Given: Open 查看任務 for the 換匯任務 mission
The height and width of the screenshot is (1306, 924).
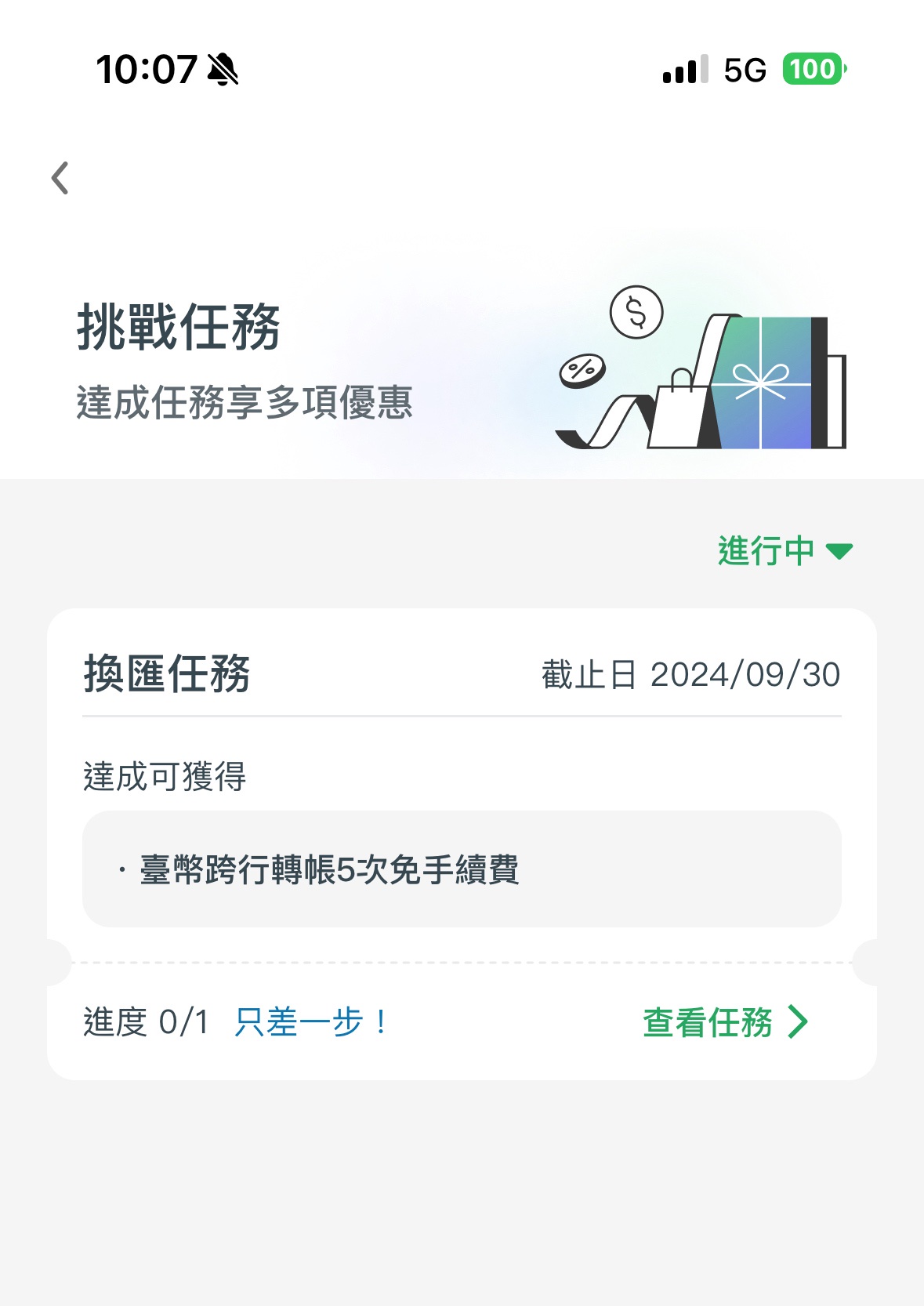Looking at the screenshot, I should click(x=725, y=1022).
